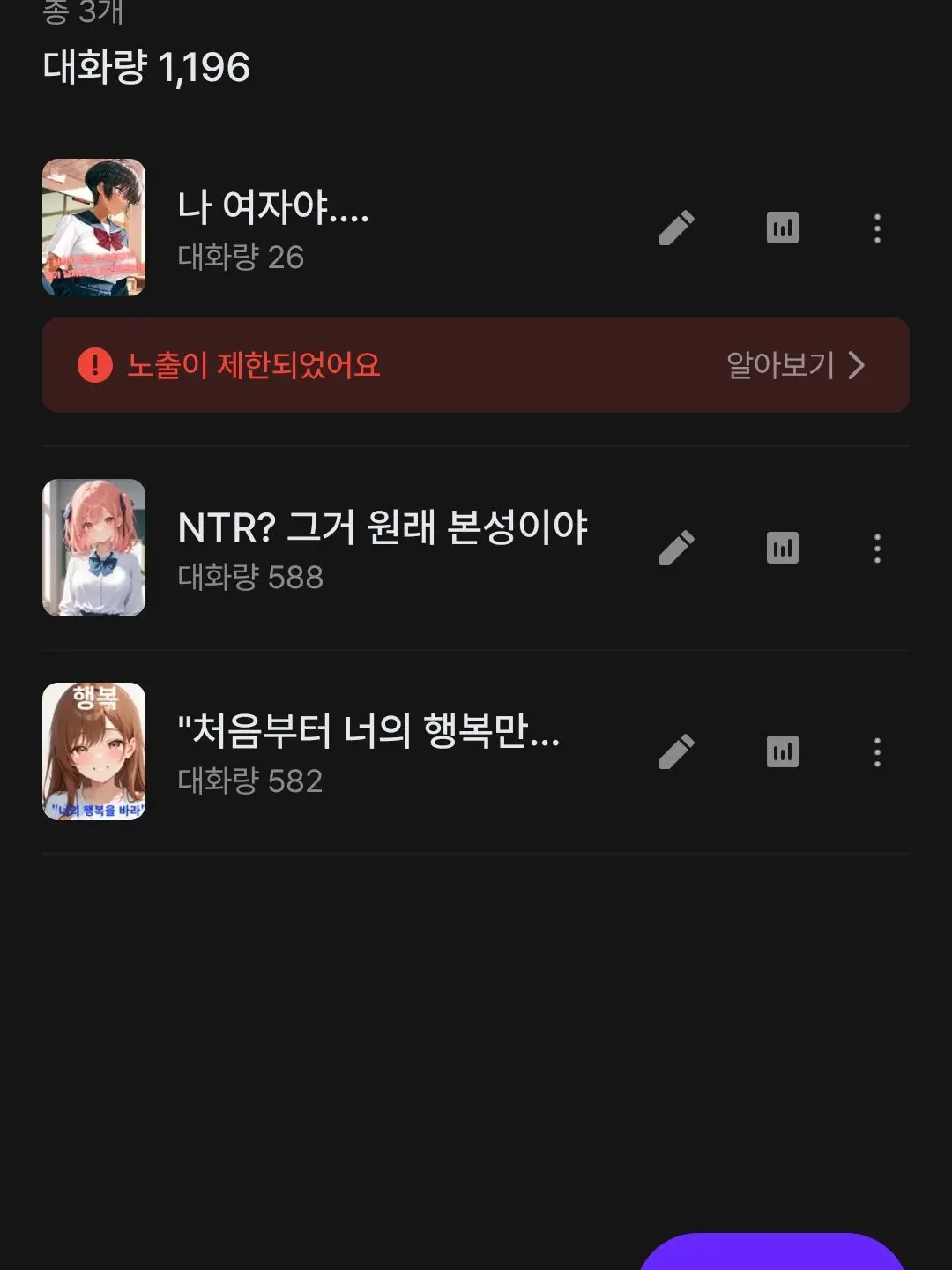
Task: Open profile thumbnail of "나 여자야...."
Action: tap(93, 228)
